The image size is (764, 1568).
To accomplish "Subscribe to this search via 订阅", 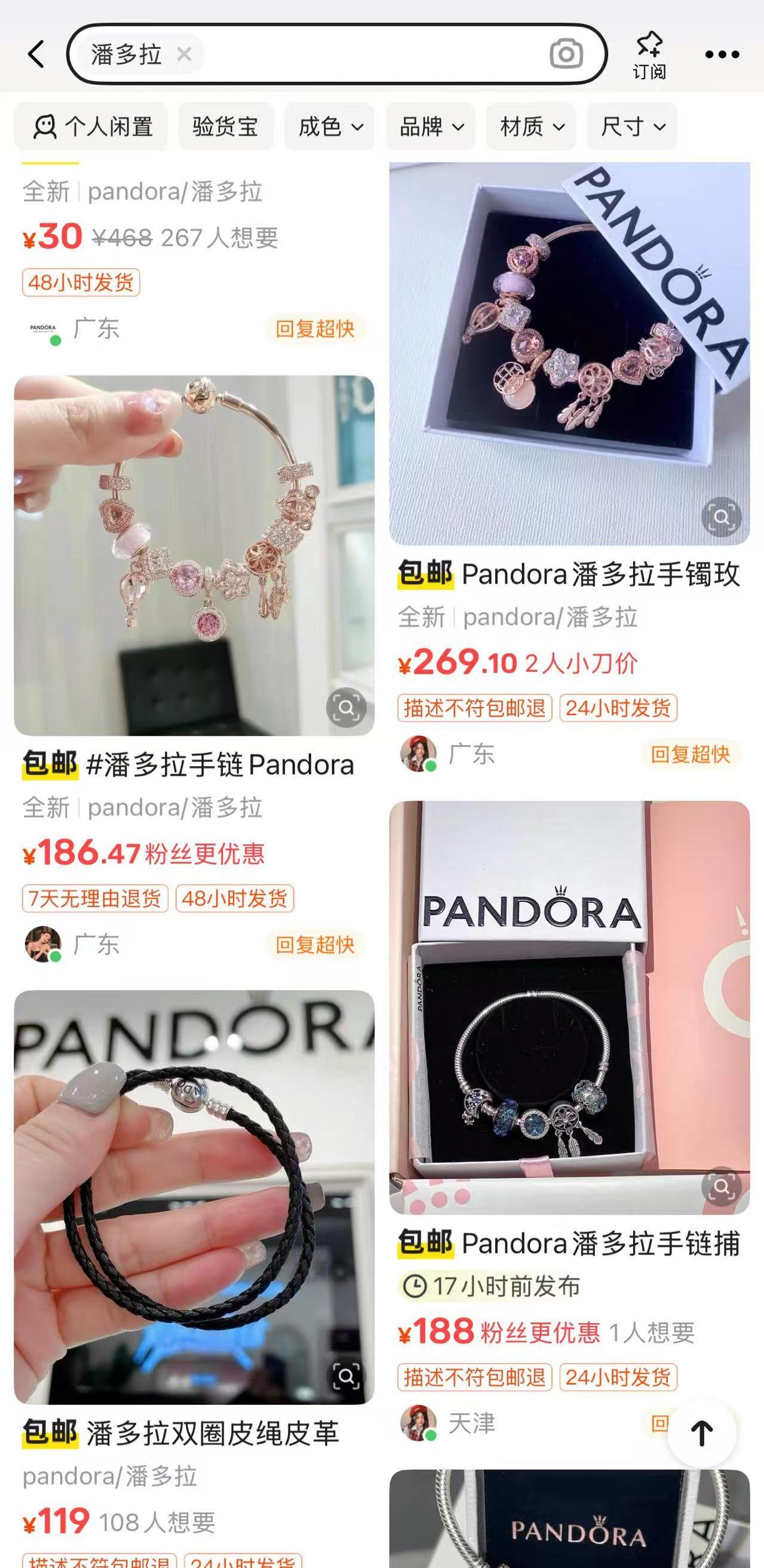I will [x=649, y=56].
